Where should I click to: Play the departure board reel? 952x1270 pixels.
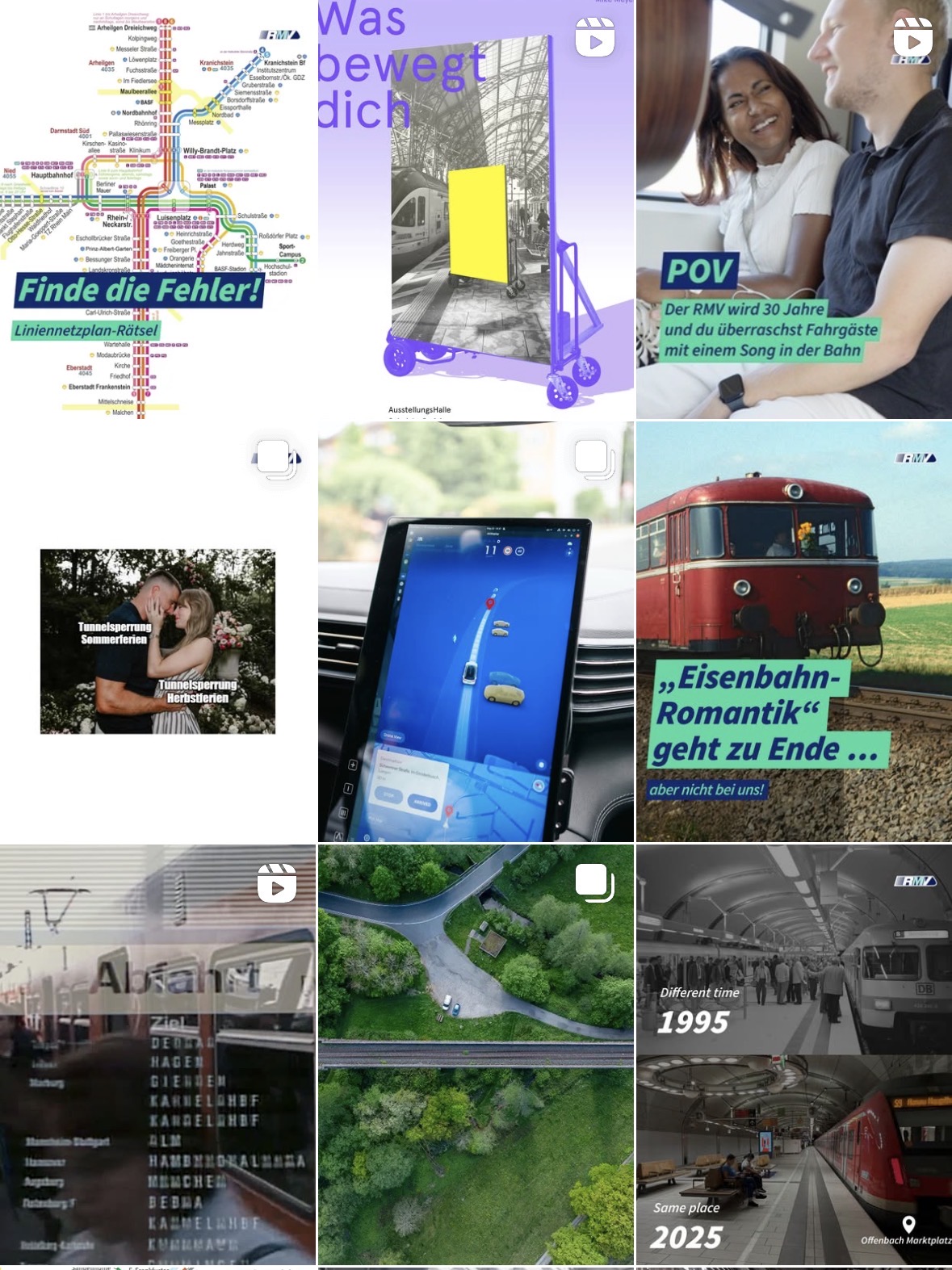pos(157,1054)
